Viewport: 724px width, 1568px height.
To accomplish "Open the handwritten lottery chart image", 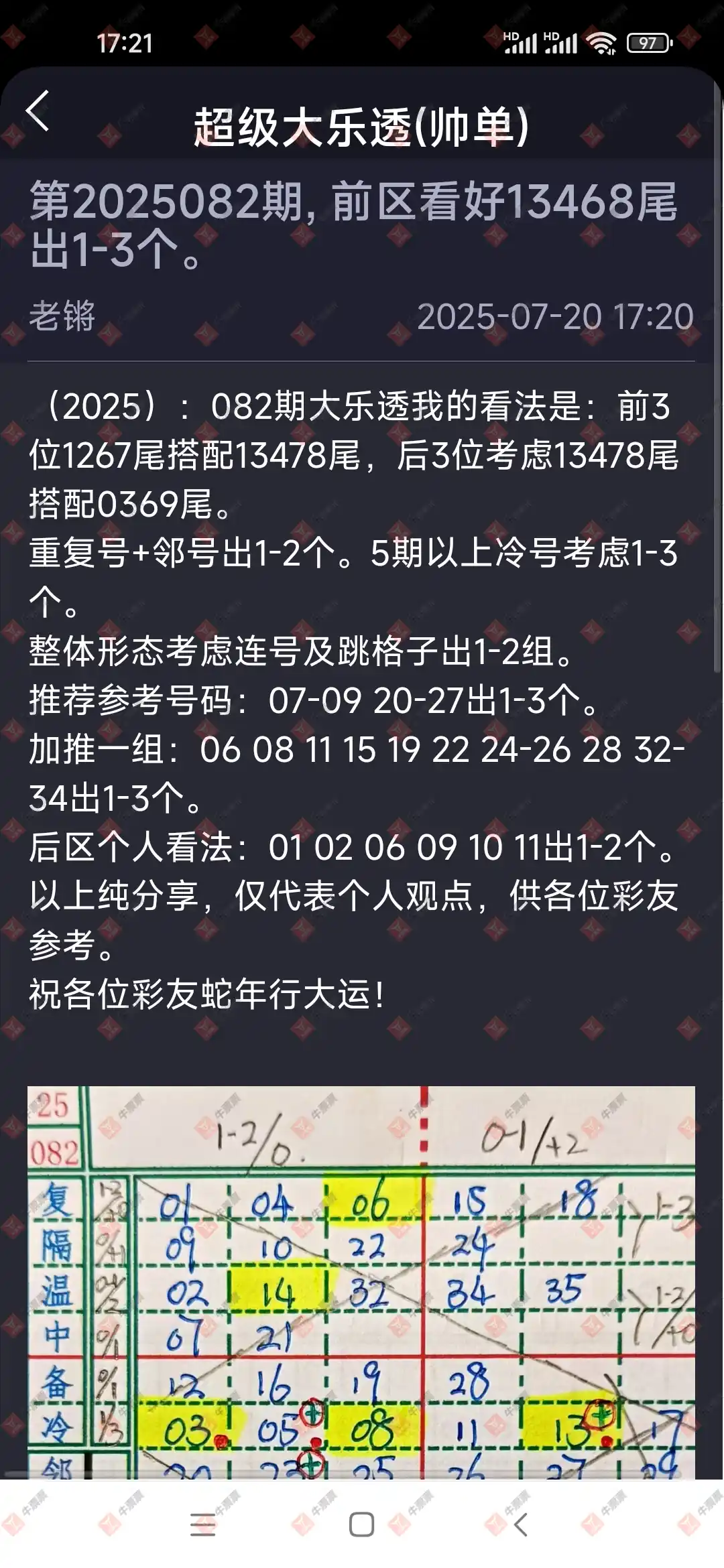I will point(361,1280).
